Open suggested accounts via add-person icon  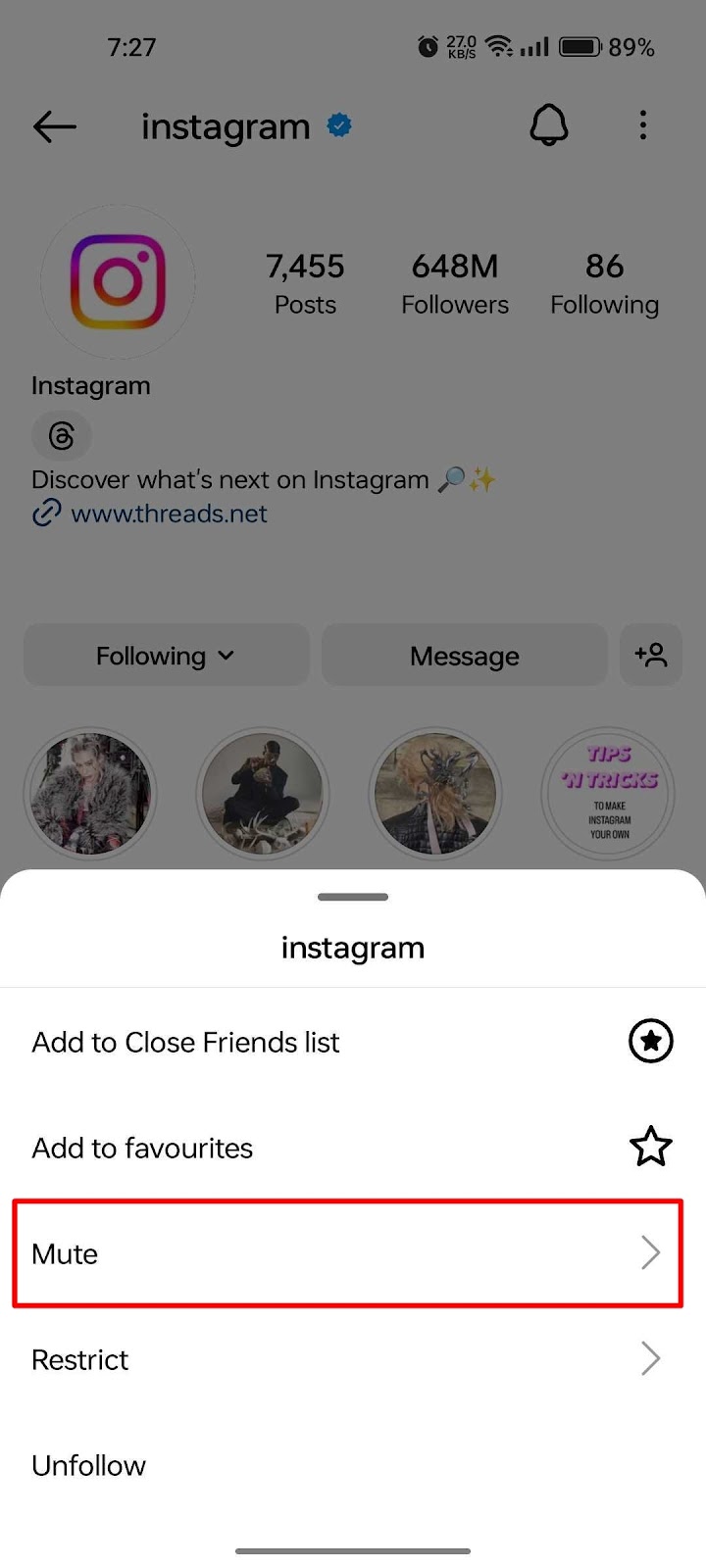(x=650, y=655)
